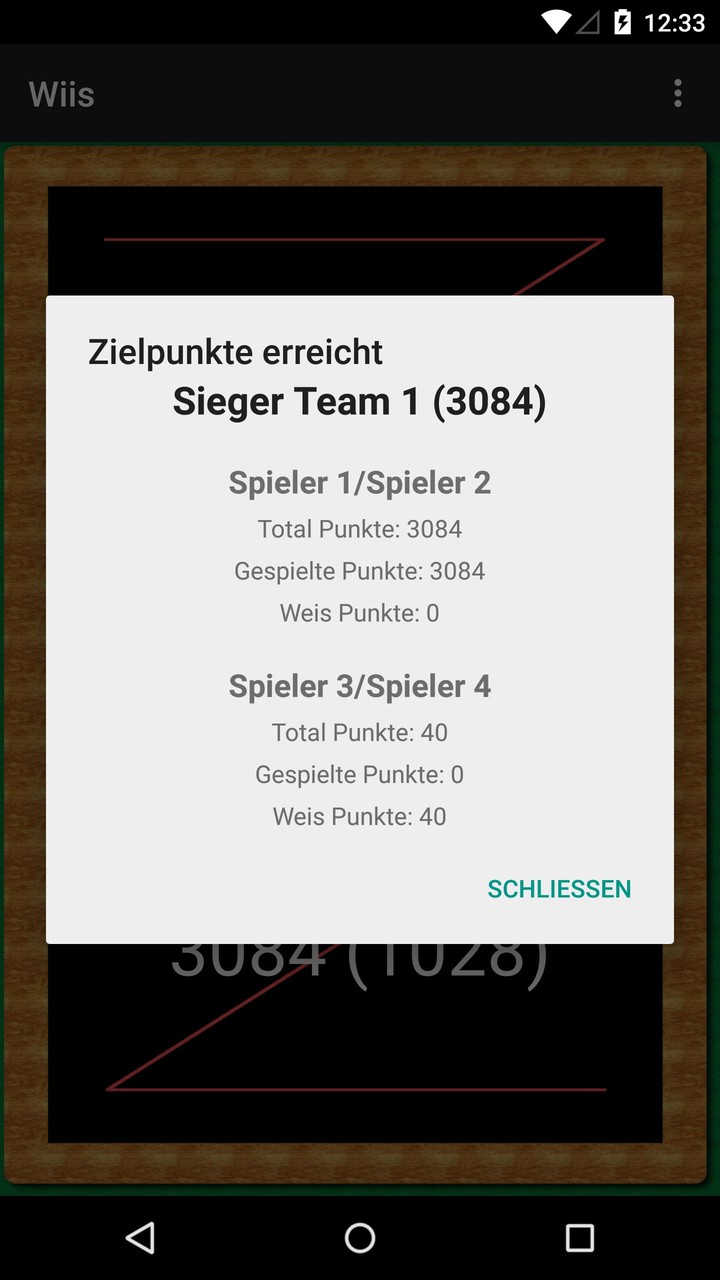Tap the Spieler 3/Spieler 4 heading
This screenshot has width=720, height=1280.
[x=360, y=685]
